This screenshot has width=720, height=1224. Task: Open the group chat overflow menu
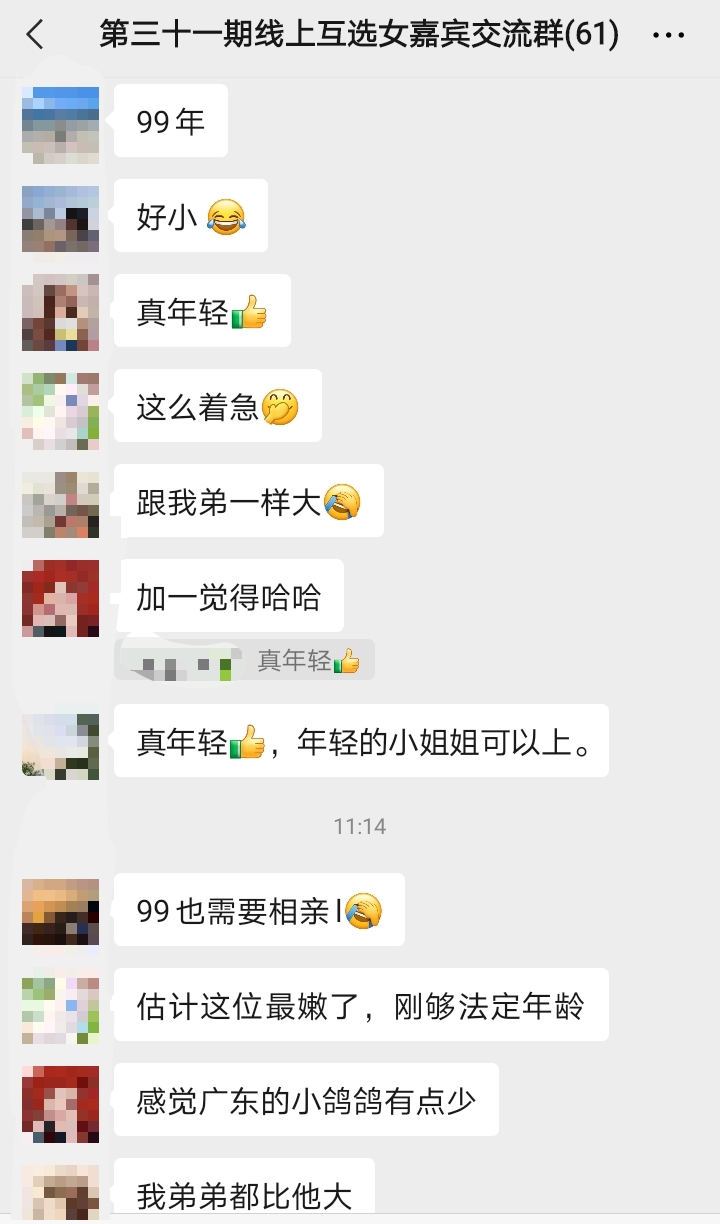(668, 36)
